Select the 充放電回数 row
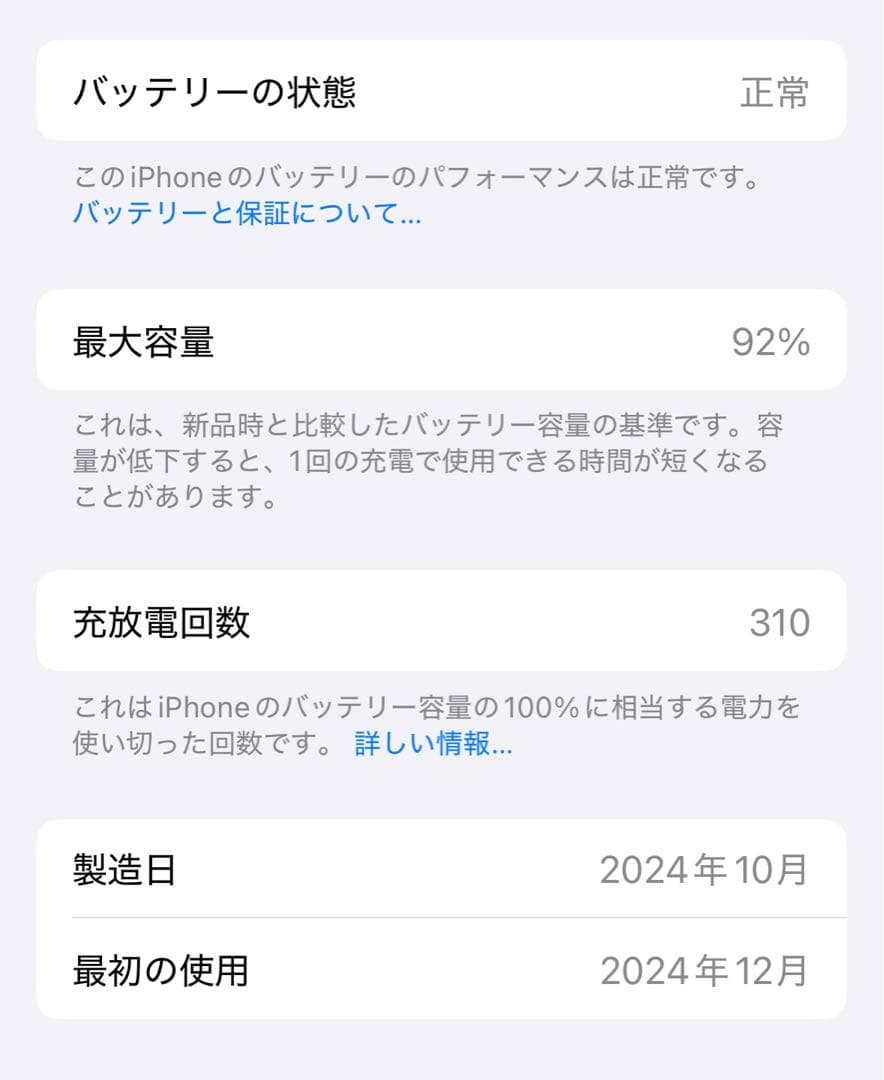 click(x=441, y=622)
